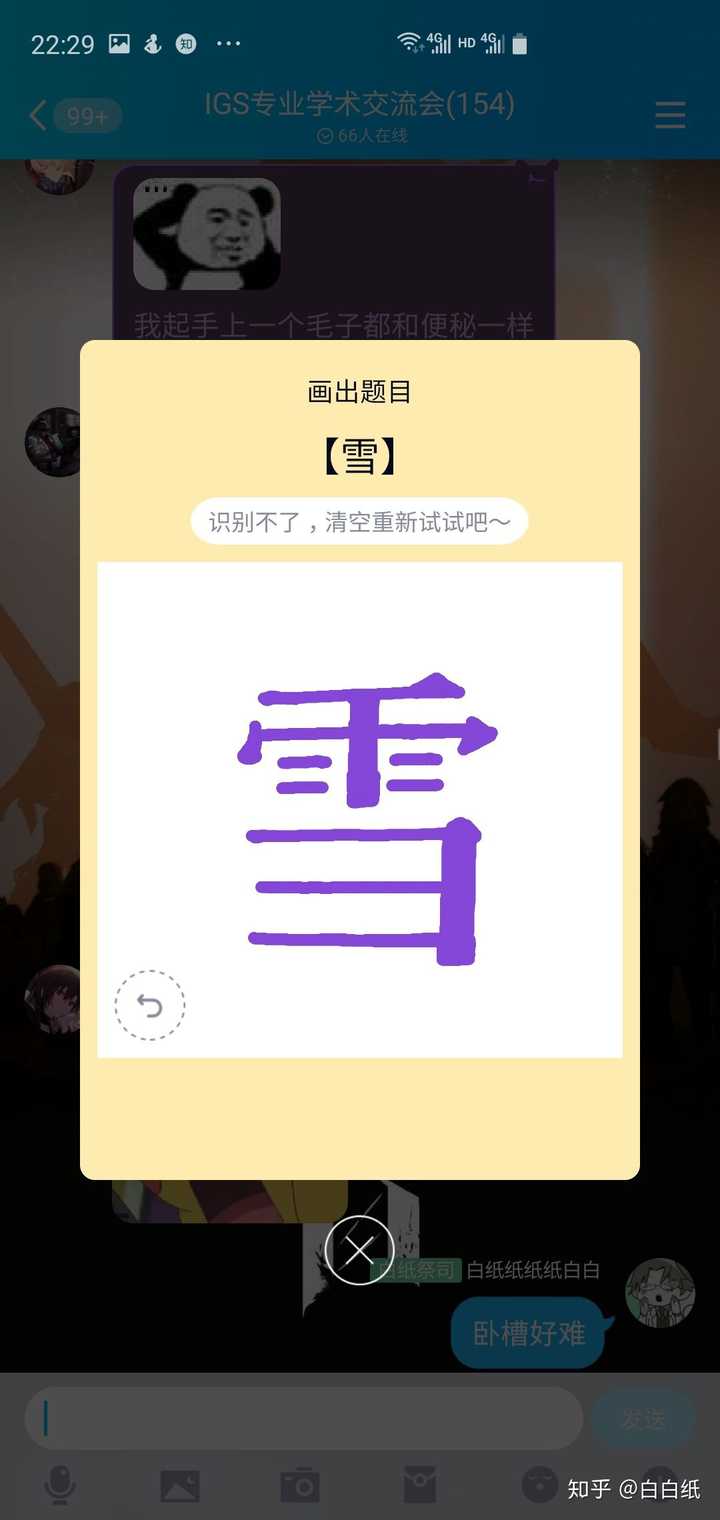Undo the last stroke on the drawing canvas
The image size is (720, 1520).
[149, 1006]
